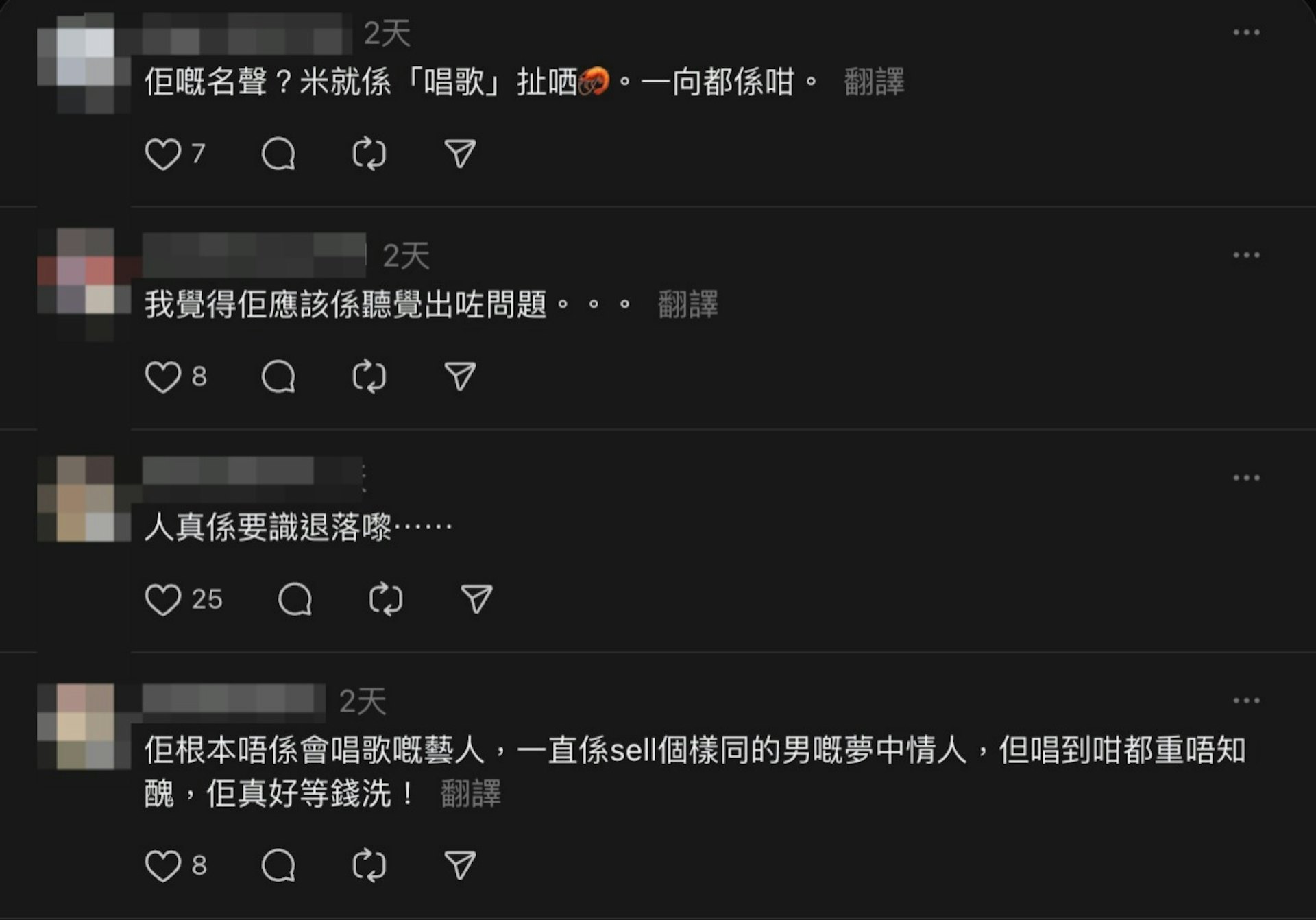Share the comment ending 等錢洗
Screen dimensions: 1316x920
click(460, 866)
